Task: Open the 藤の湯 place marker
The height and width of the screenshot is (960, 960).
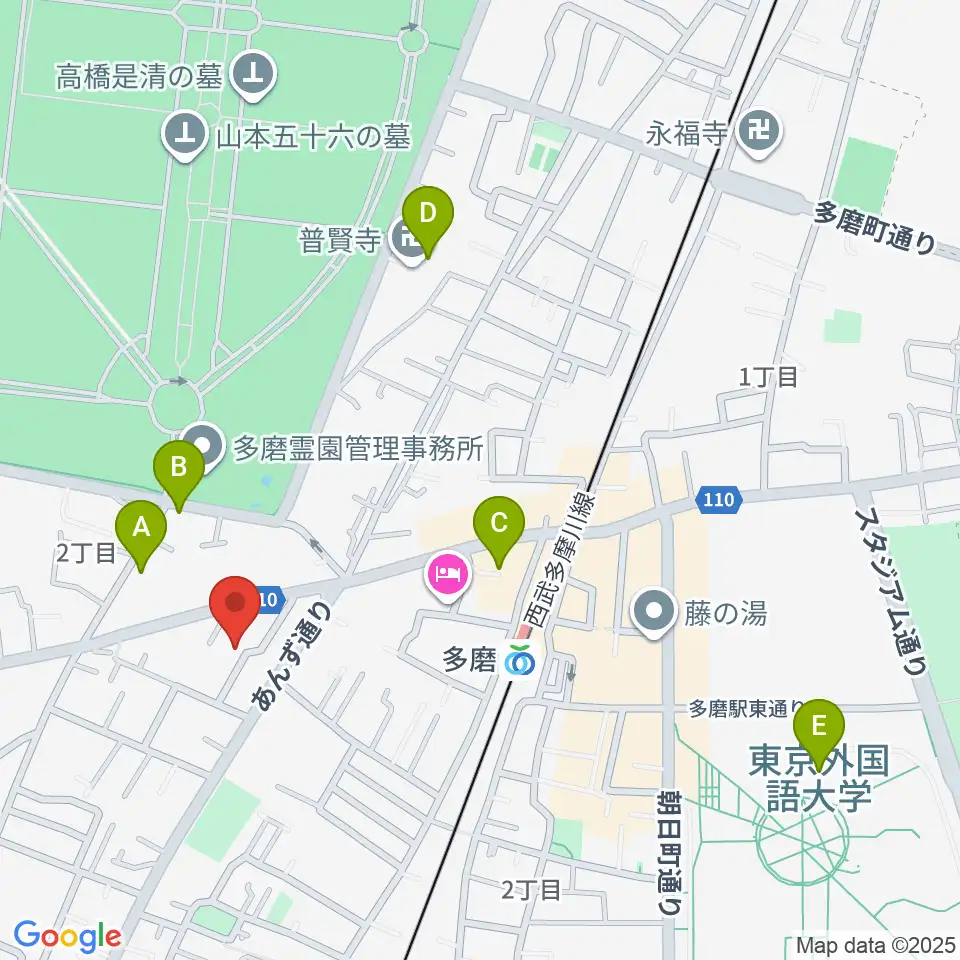Action: (x=654, y=613)
